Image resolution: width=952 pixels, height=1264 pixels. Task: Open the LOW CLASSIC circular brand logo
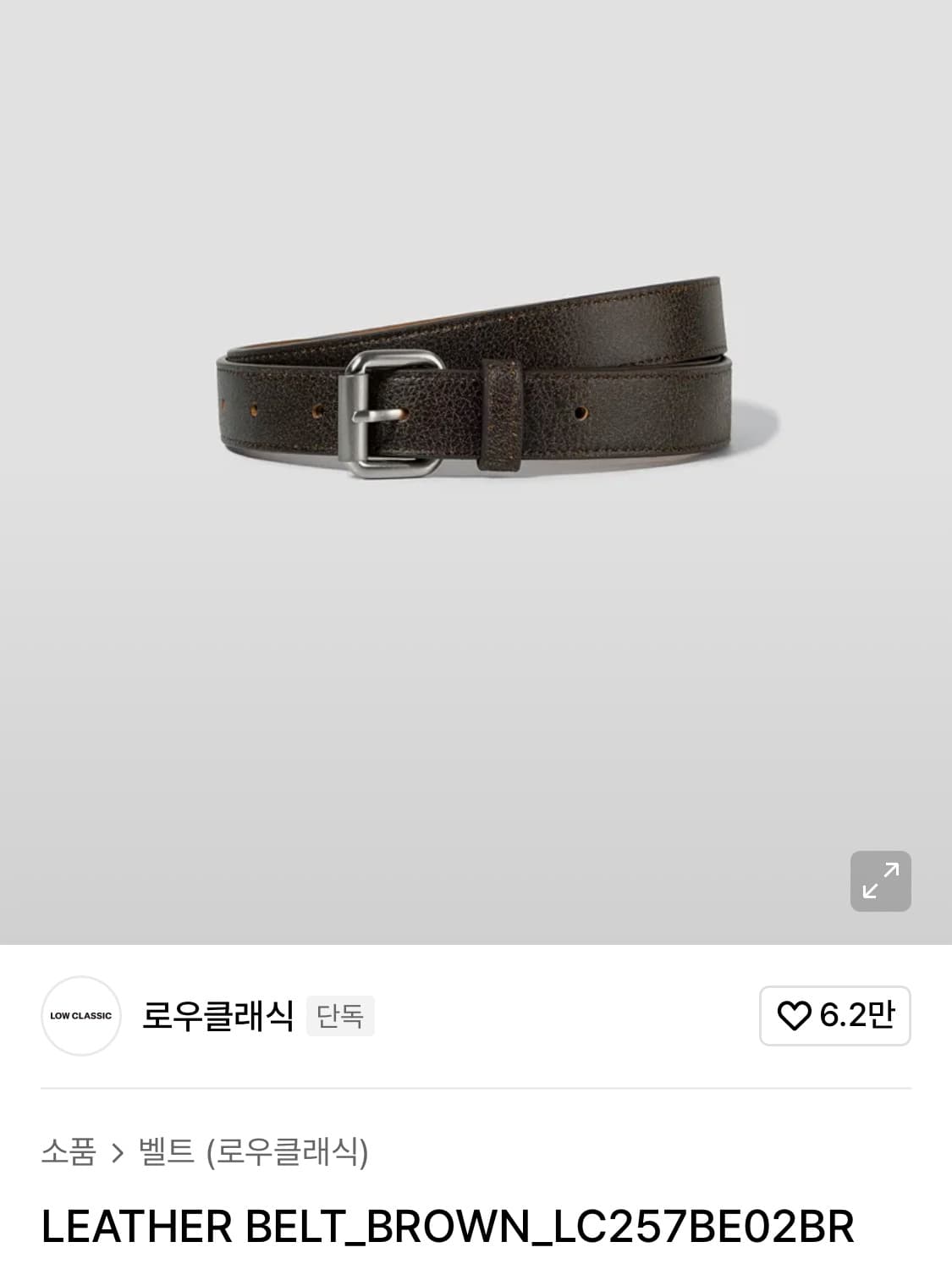(x=81, y=1017)
